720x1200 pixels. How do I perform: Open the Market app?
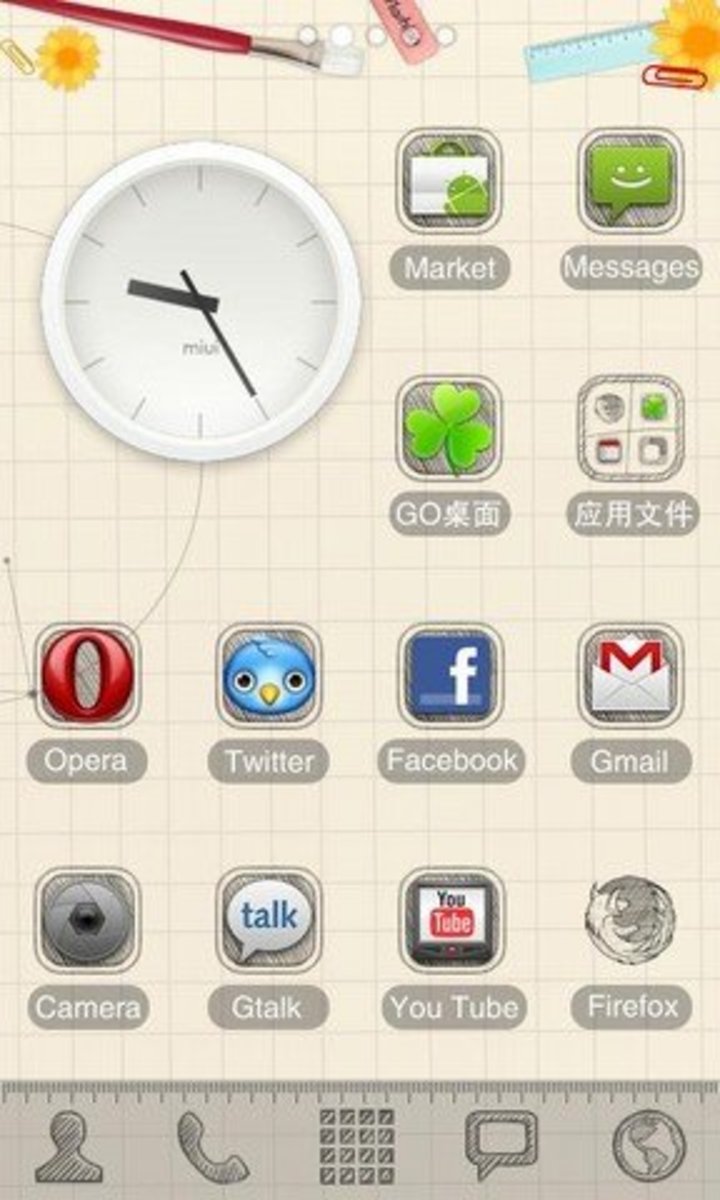[449, 182]
